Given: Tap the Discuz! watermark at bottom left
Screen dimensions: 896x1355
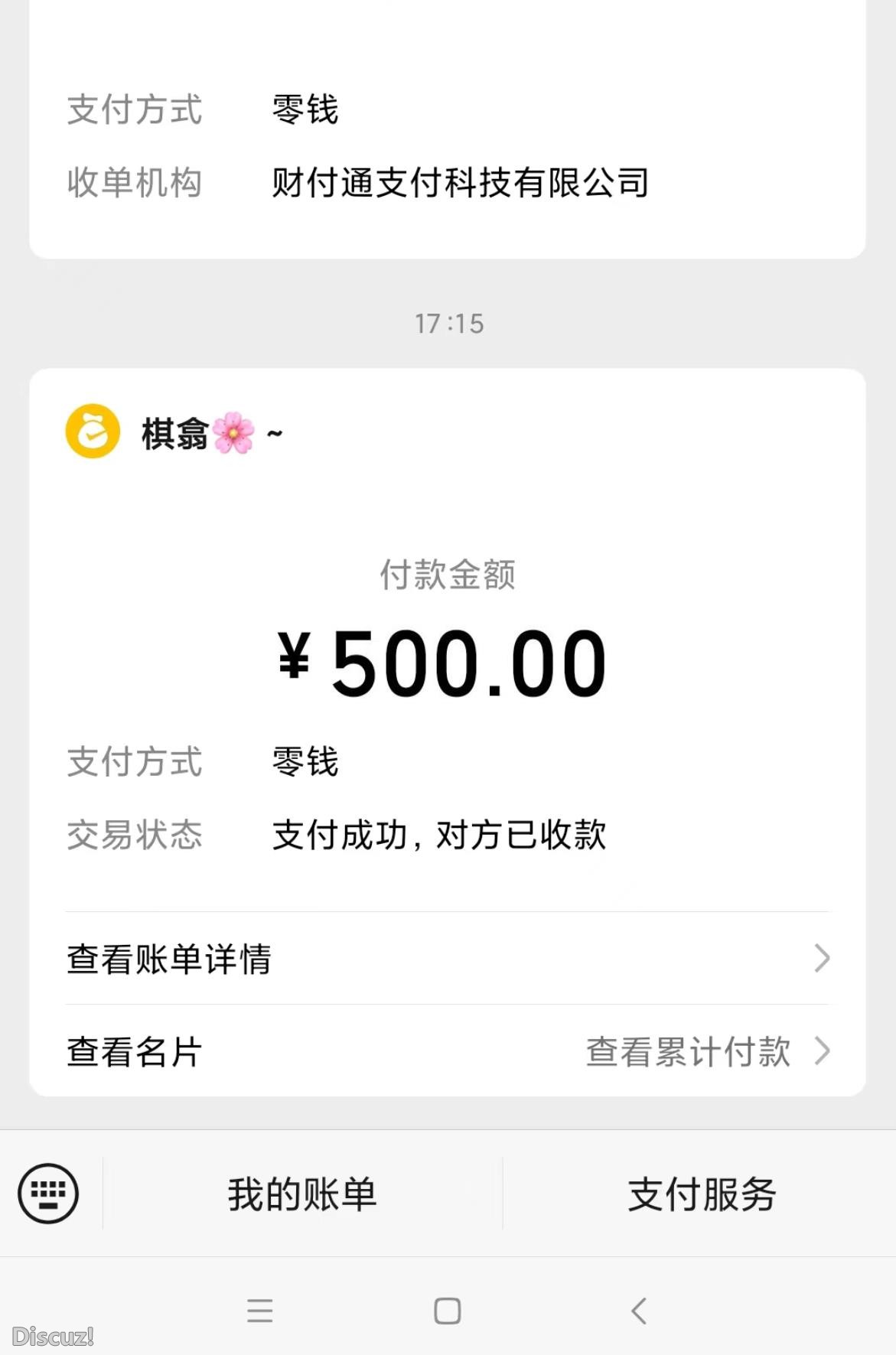Looking at the screenshot, I should [48, 1331].
